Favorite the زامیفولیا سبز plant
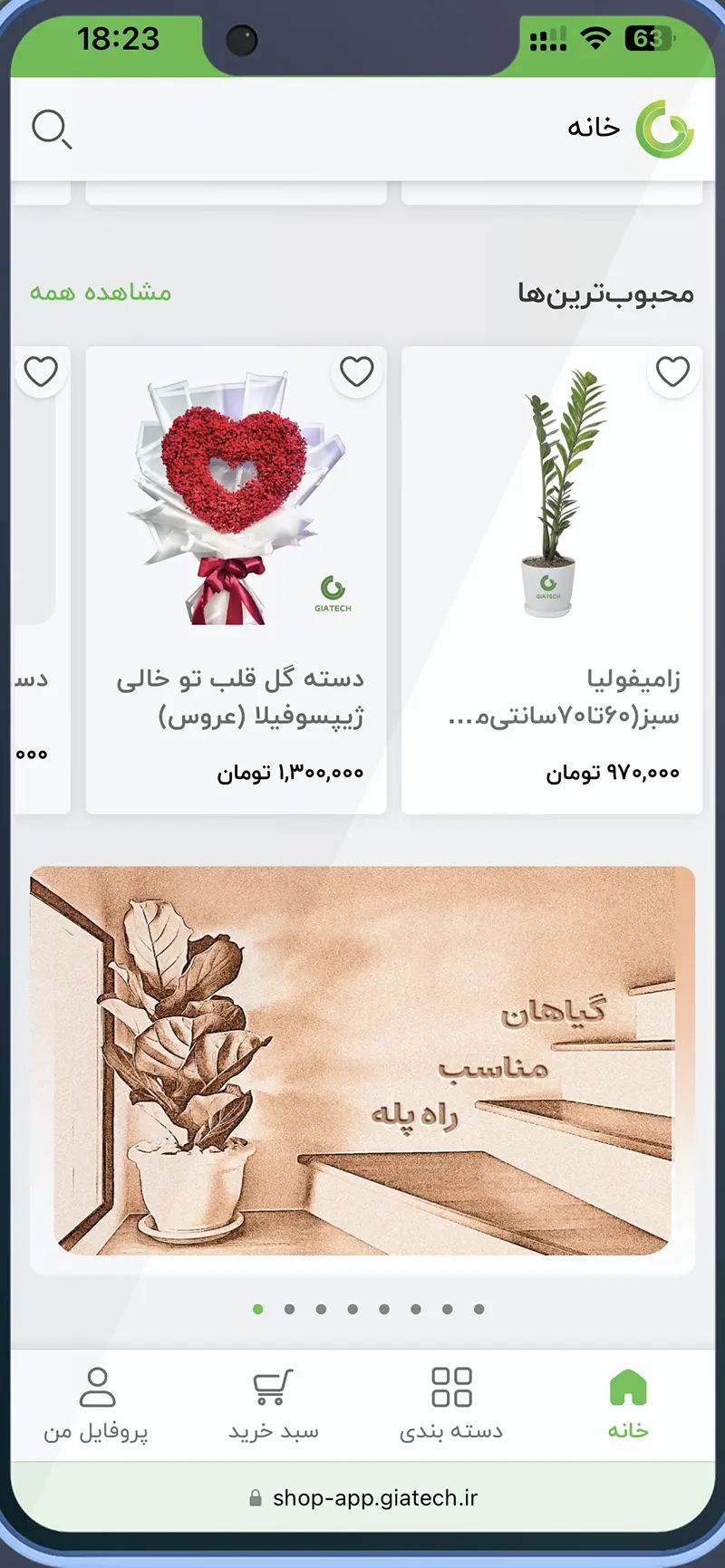The width and height of the screenshot is (725, 1568). coord(672,371)
